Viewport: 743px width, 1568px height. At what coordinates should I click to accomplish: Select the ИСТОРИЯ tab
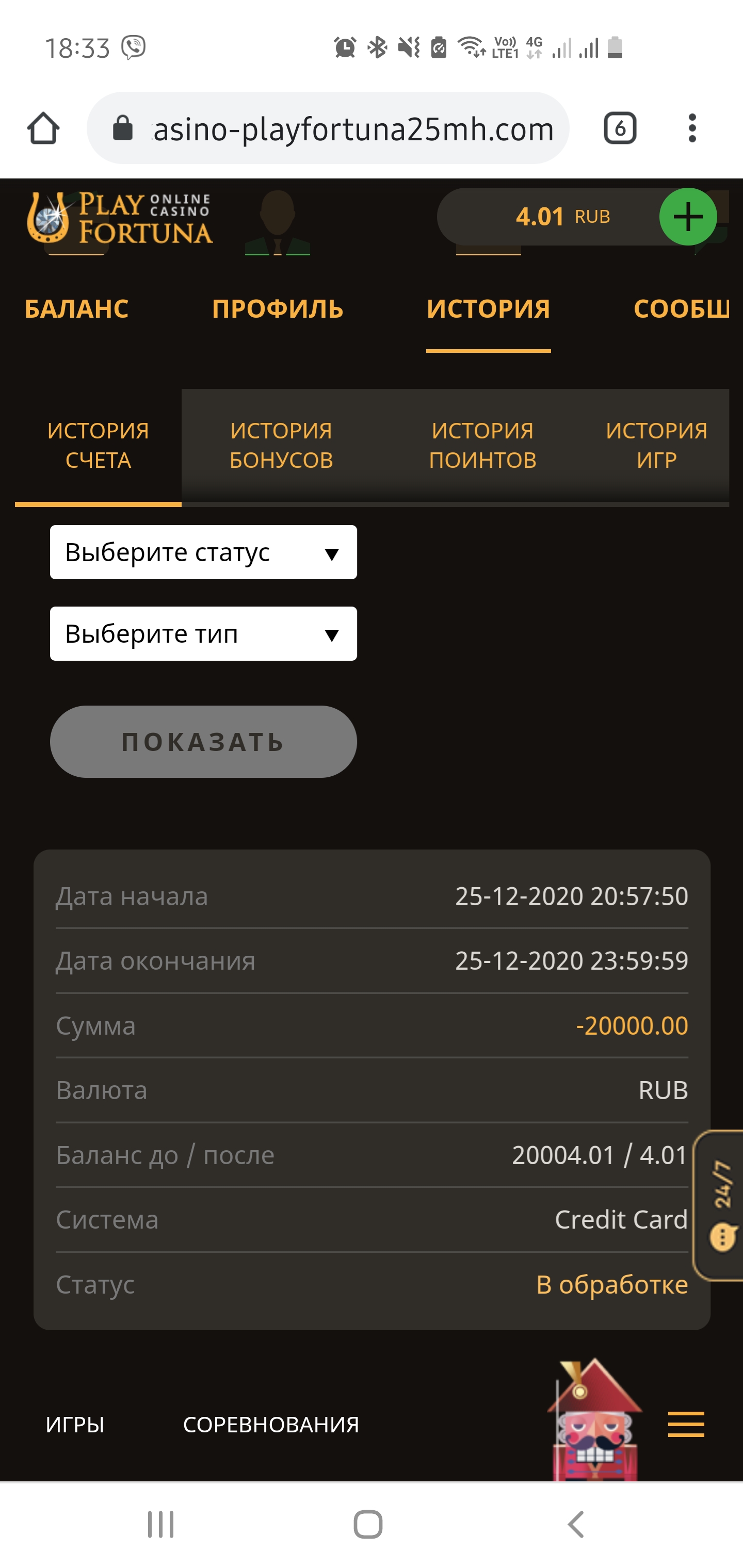[x=488, y=308]
